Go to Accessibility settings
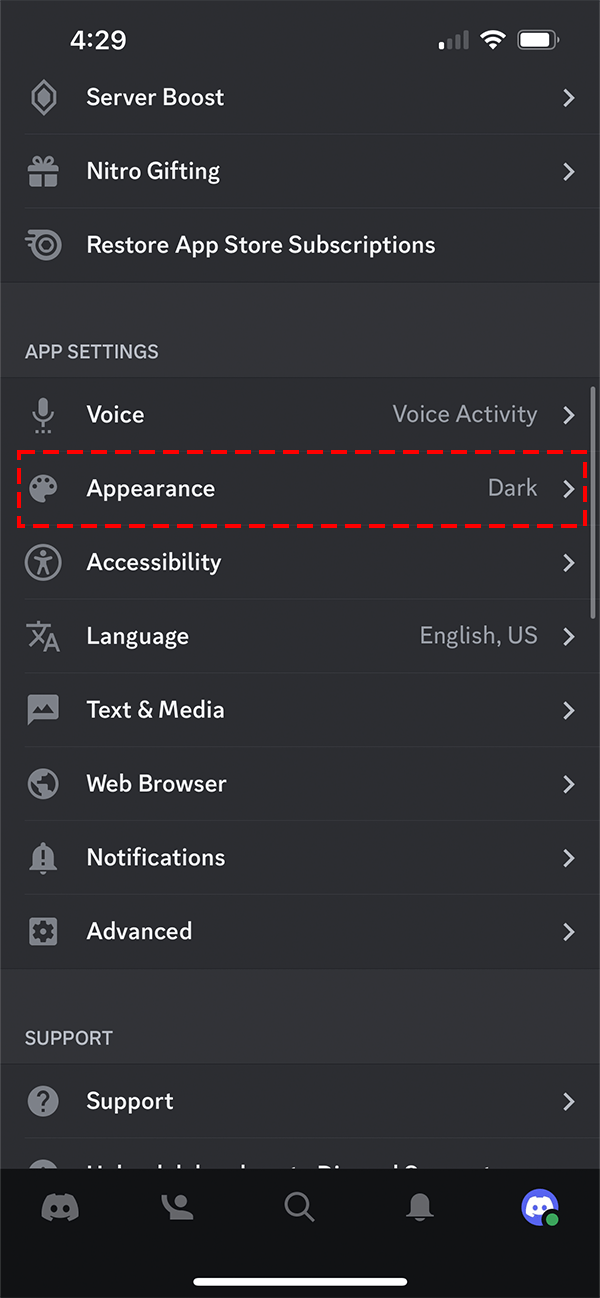 point(300,562)
